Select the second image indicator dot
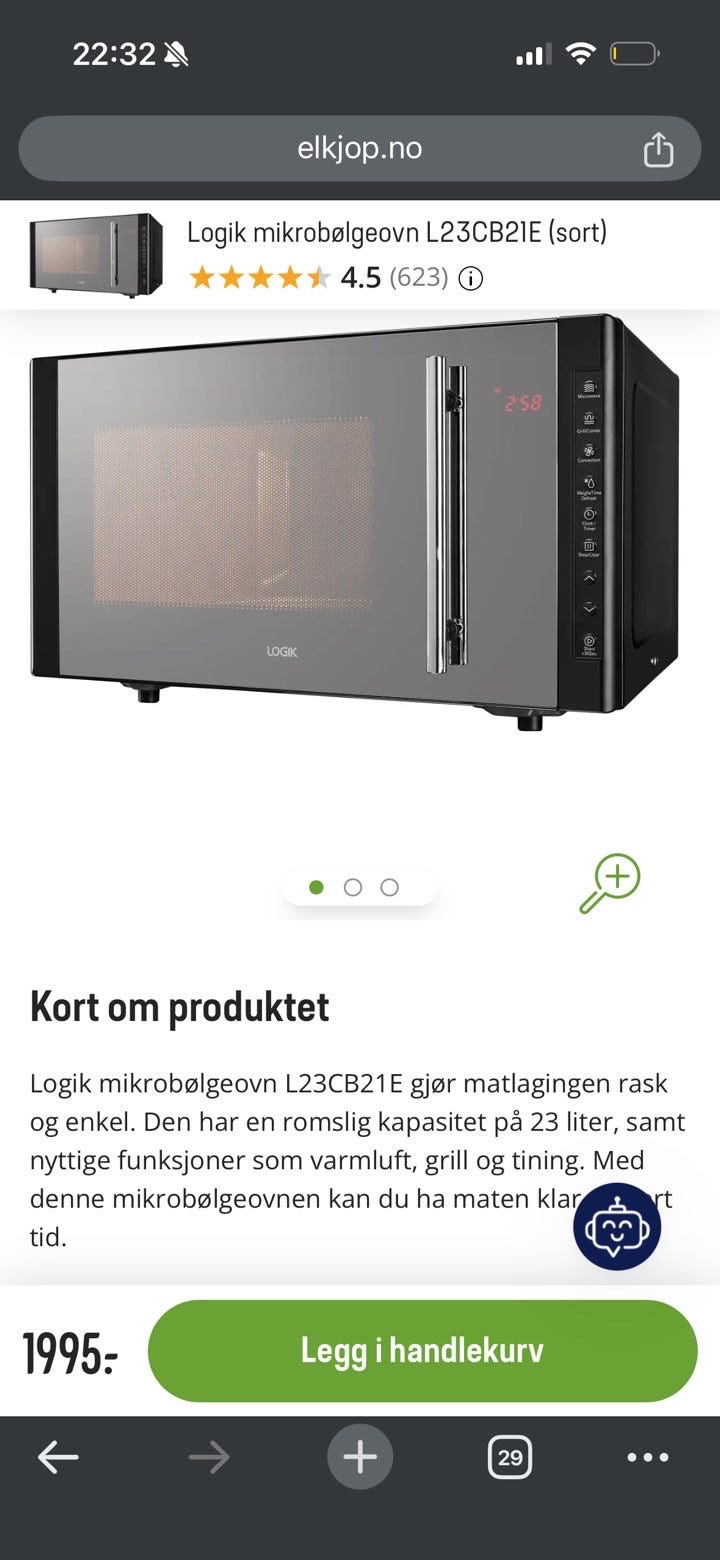Viewport: 720px width, 1560px height. click(352, 887)
